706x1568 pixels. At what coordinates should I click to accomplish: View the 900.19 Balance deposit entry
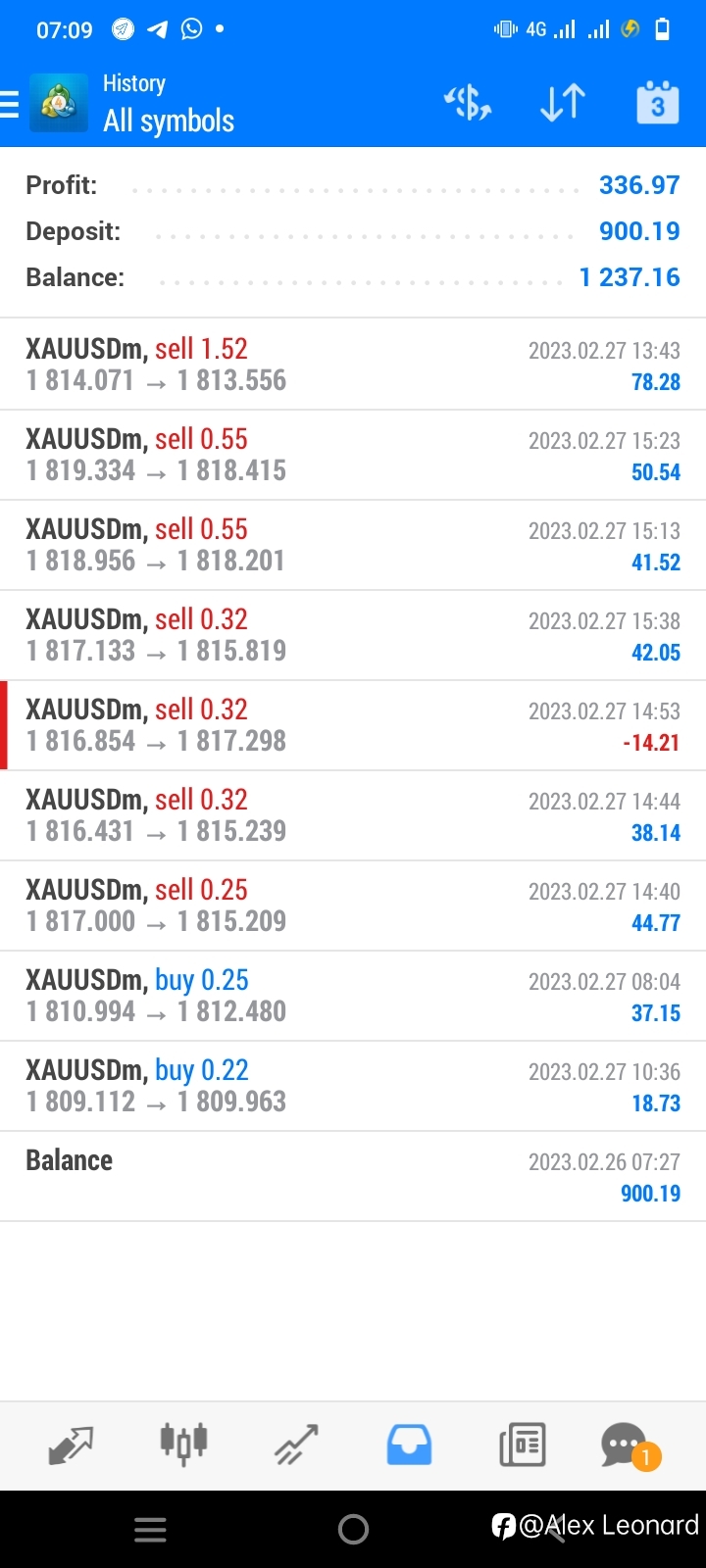(353, 1176)
